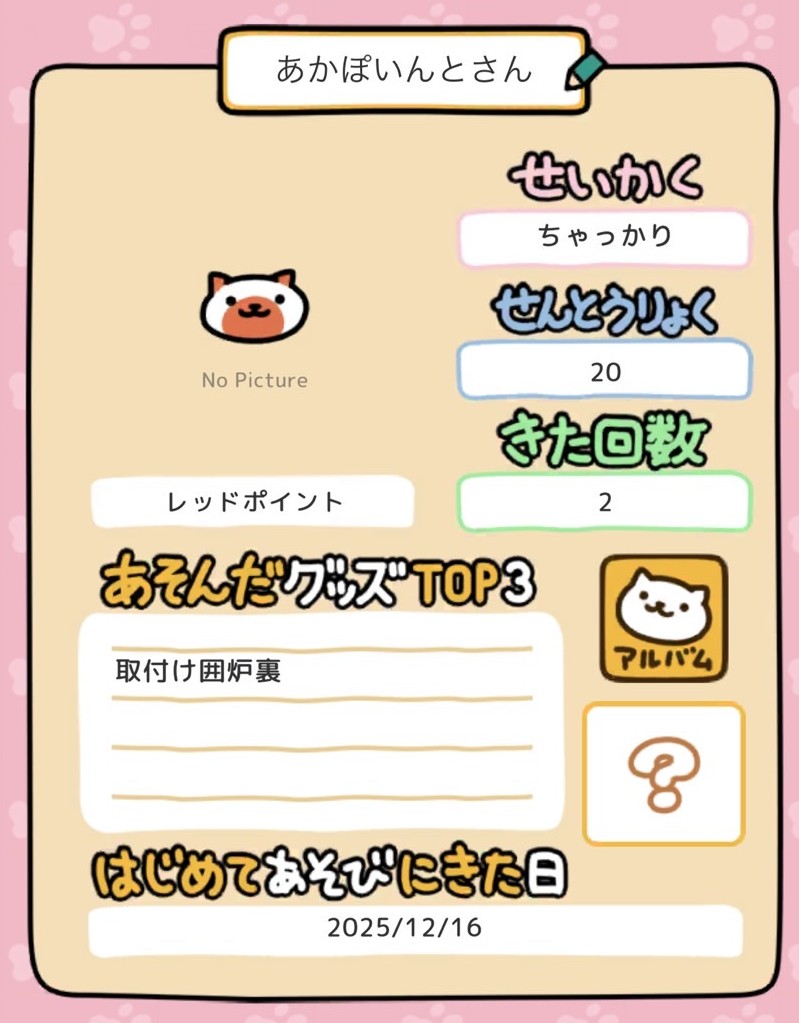Tap the question mark memento box
This screenshot has height=1023, width=799.
point(663,775)
